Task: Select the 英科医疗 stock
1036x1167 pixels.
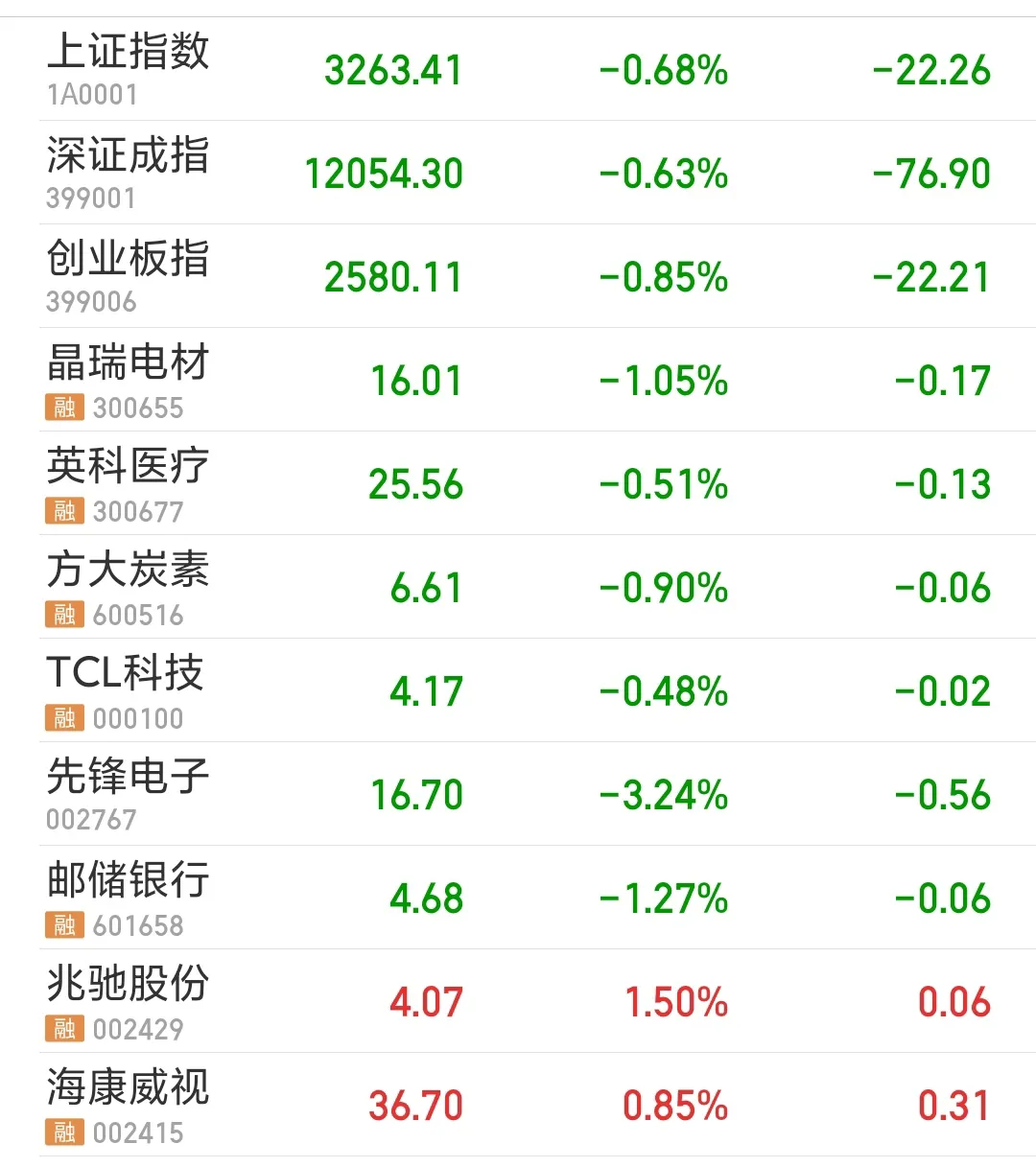Action: [x=518, y=483]
